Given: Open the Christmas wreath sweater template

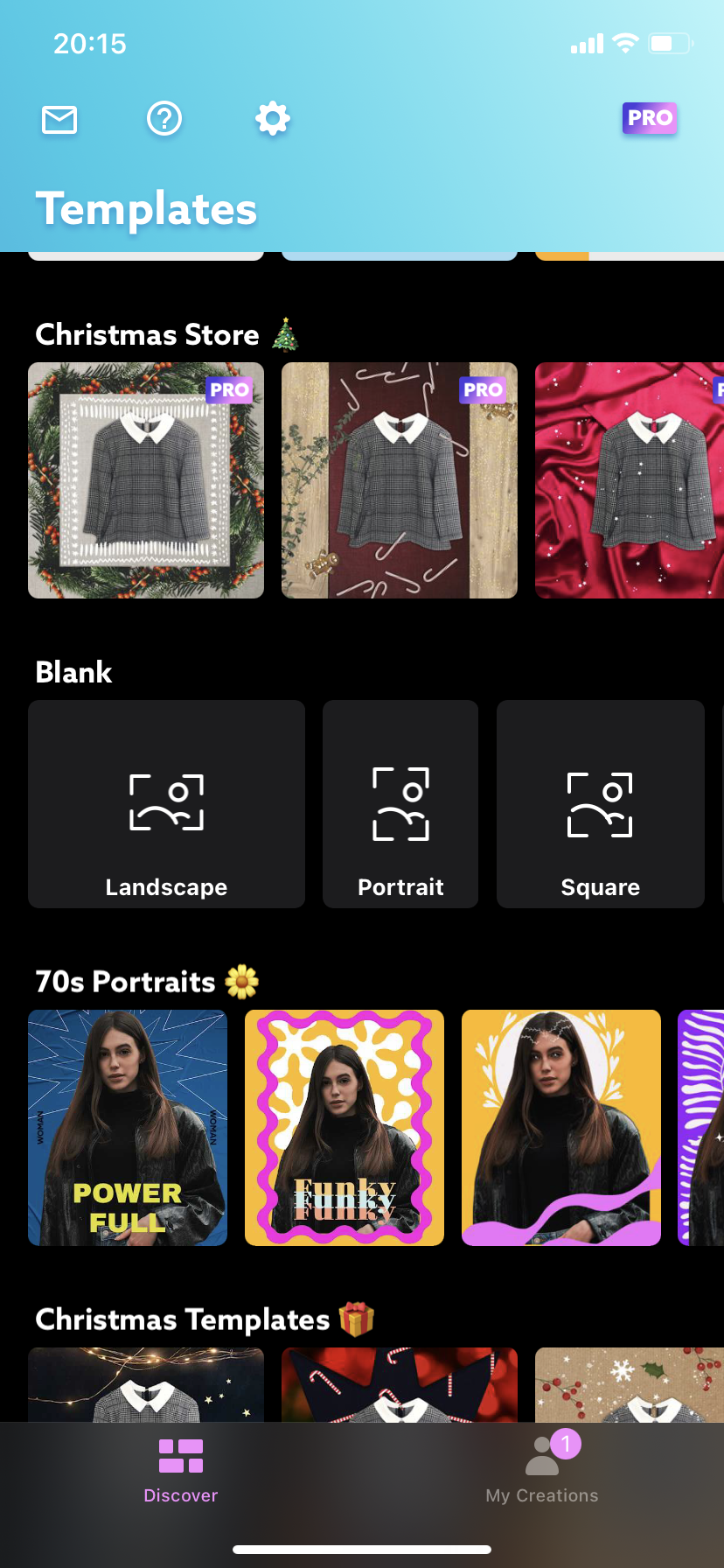Looking at the screenshot, I should (145, 480).
